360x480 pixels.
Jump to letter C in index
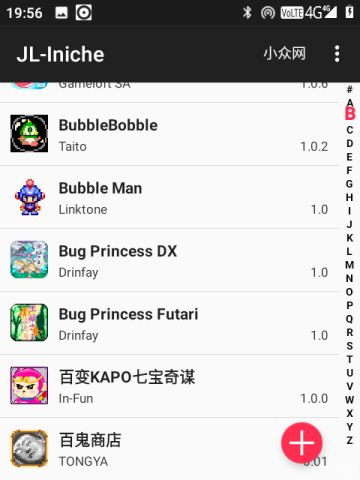[349, 130]
